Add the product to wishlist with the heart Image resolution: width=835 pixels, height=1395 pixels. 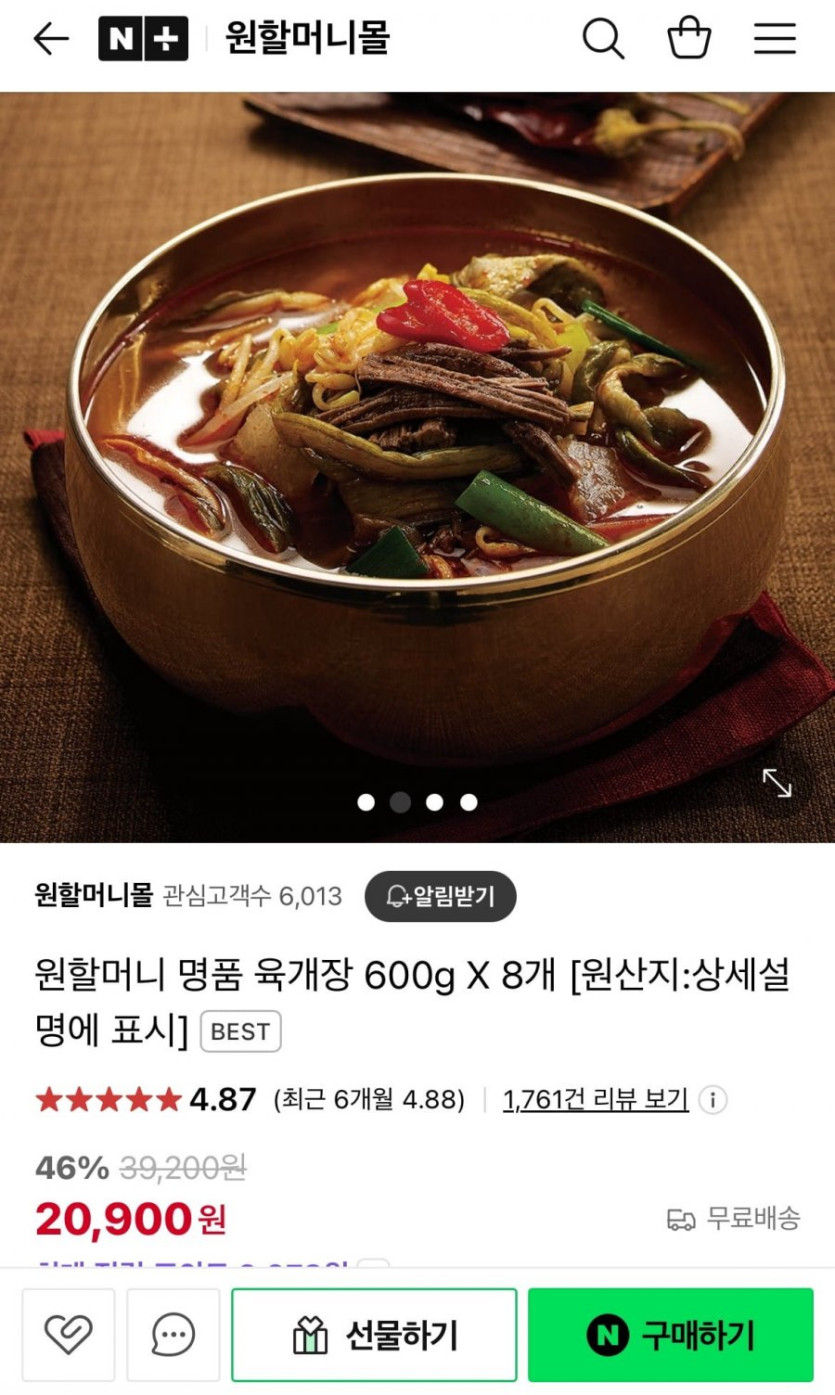coord(69,1335)
